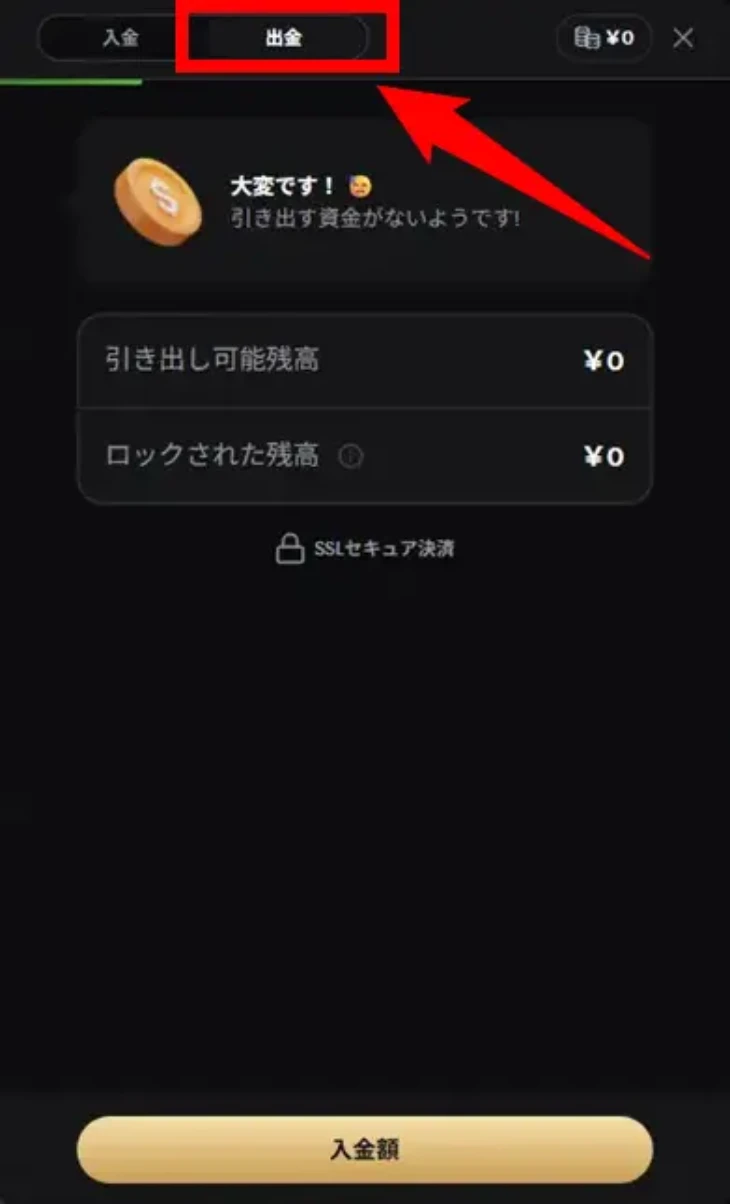Select the ロックされた残高 balance row
730x1204 pixels.
tap(365, 456)
